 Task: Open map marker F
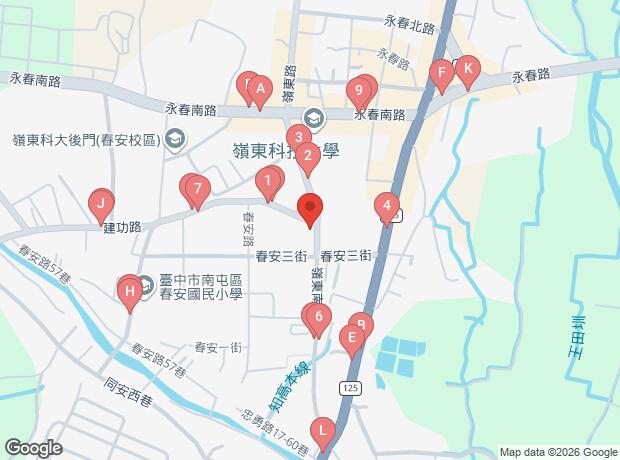[x=440, y=73]
